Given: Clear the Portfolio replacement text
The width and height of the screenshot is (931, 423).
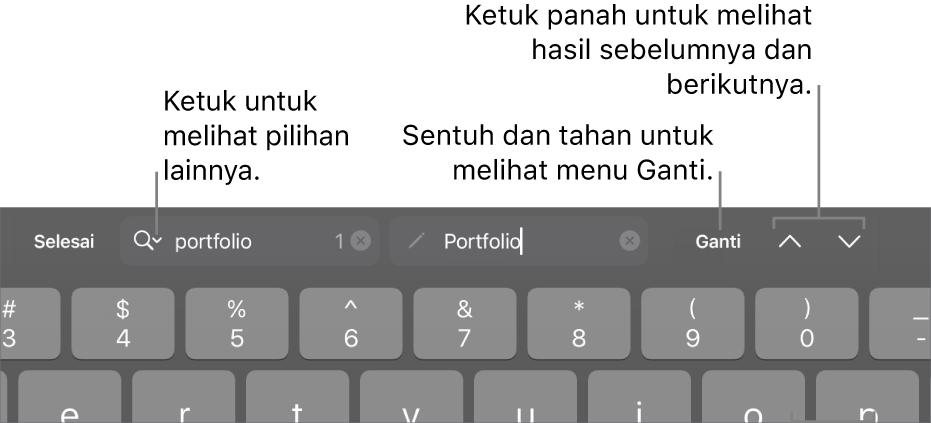Looking at the screenshot, I should (x=629, y=241).
